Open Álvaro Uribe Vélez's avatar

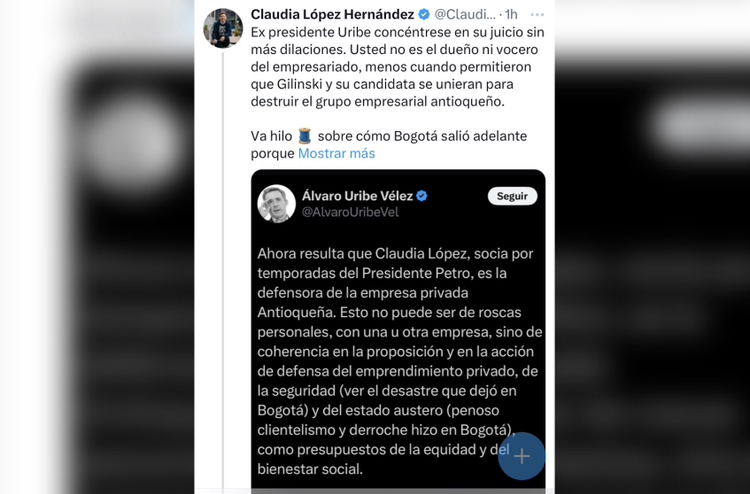(x=277, y=204)
